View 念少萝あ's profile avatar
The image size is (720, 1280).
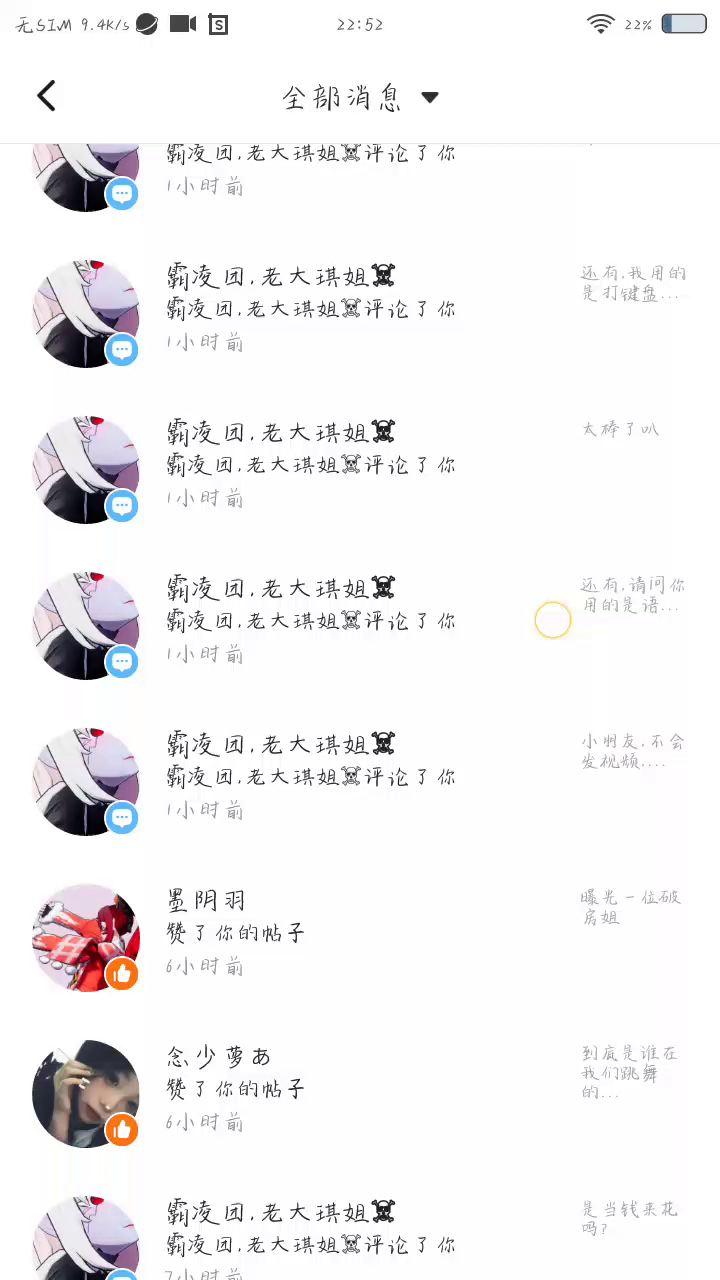(x=86, y=1092)
